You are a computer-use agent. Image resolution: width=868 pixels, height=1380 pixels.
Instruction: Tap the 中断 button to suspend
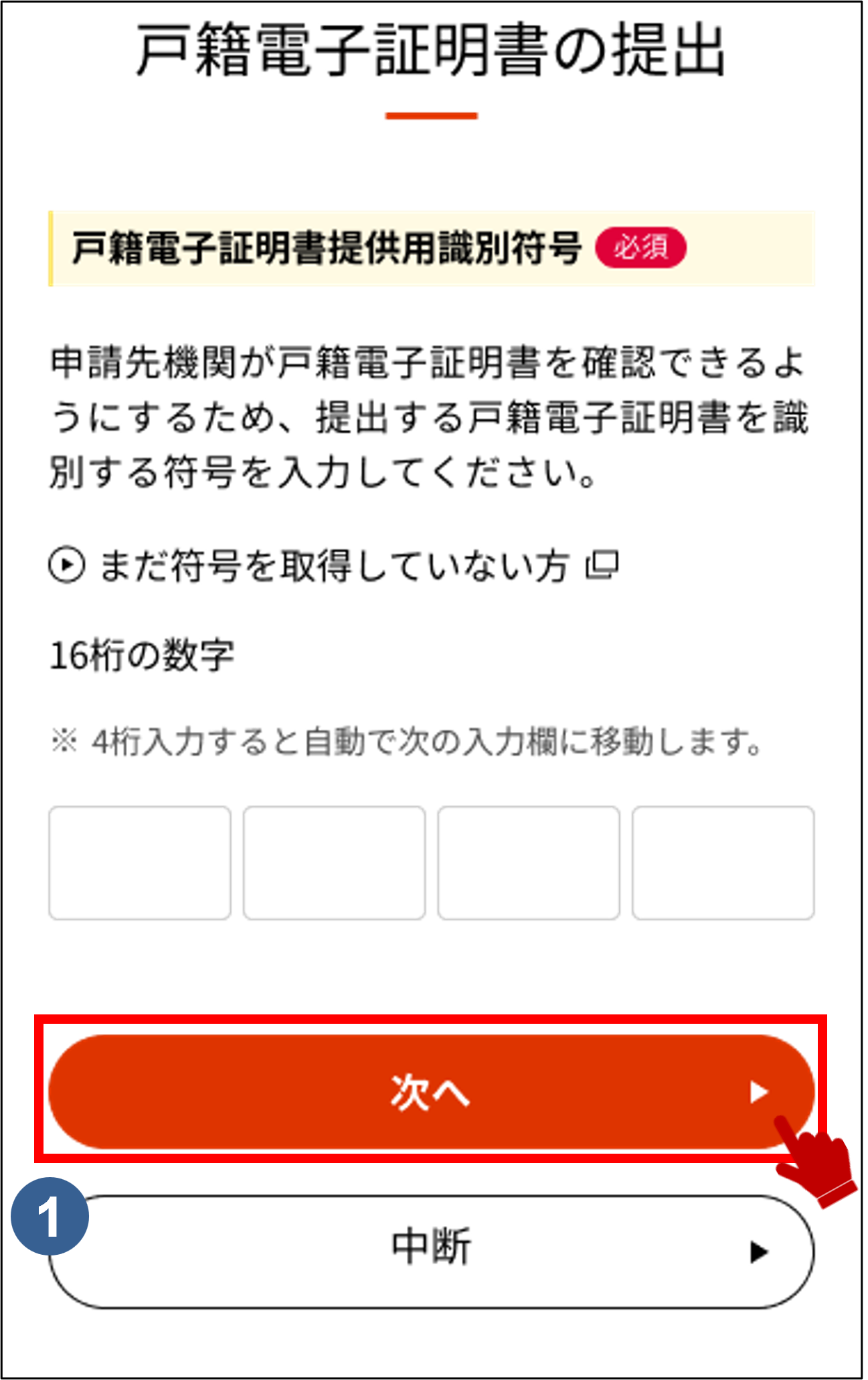(x=431, y=1251)
